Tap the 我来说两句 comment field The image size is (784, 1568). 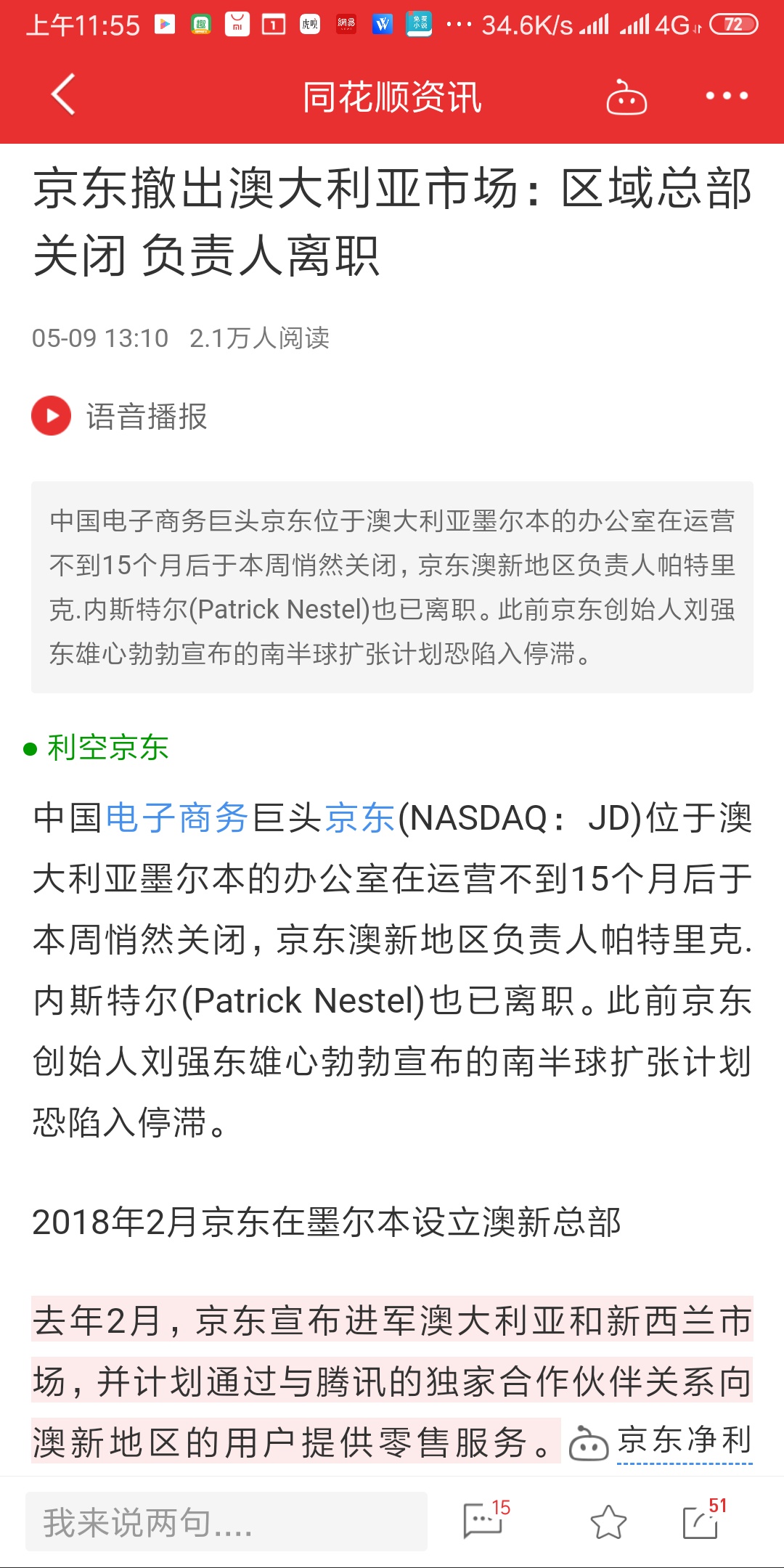[x=226, y=1522]
